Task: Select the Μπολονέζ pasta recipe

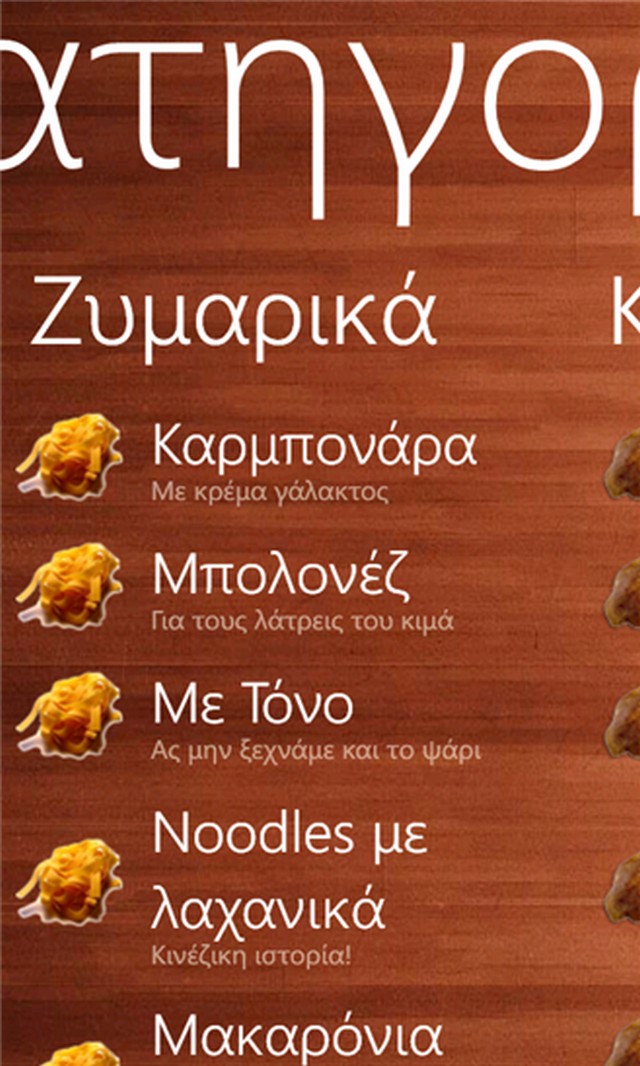Action: pyautogui.click(x=281, y=575)
